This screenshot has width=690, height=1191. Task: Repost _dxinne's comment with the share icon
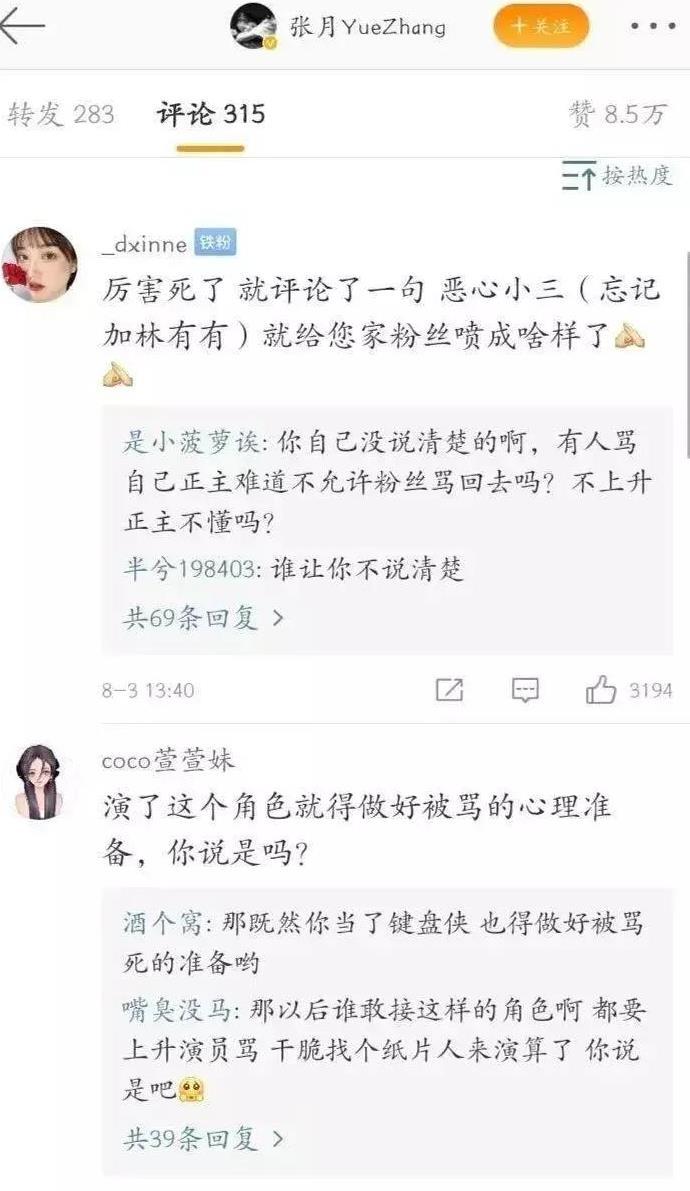tap(450, 690)
